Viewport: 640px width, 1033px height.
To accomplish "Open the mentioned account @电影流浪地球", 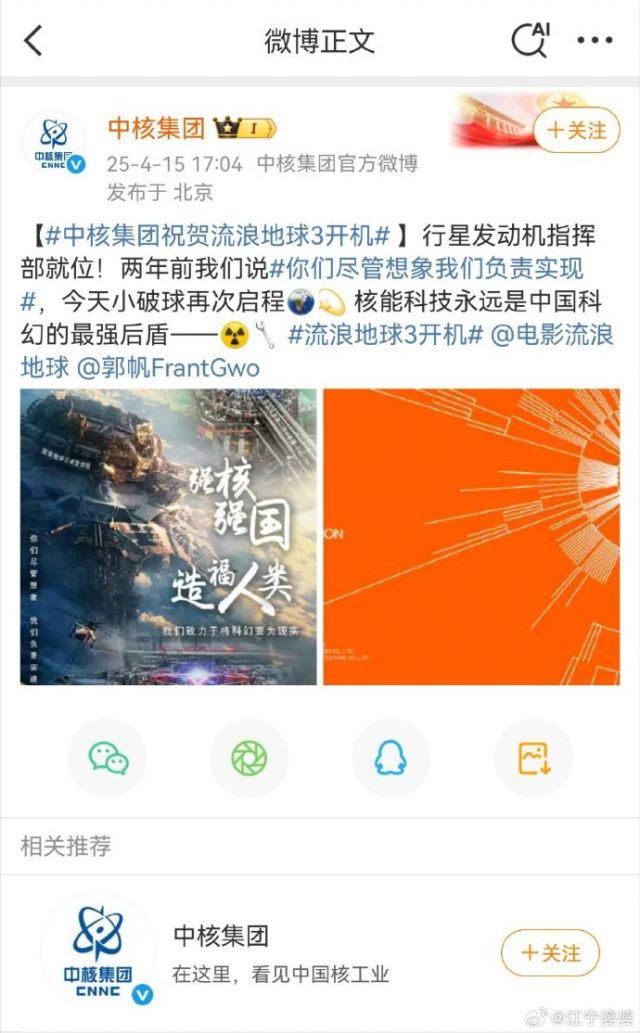I will click(x=316, y=351).
